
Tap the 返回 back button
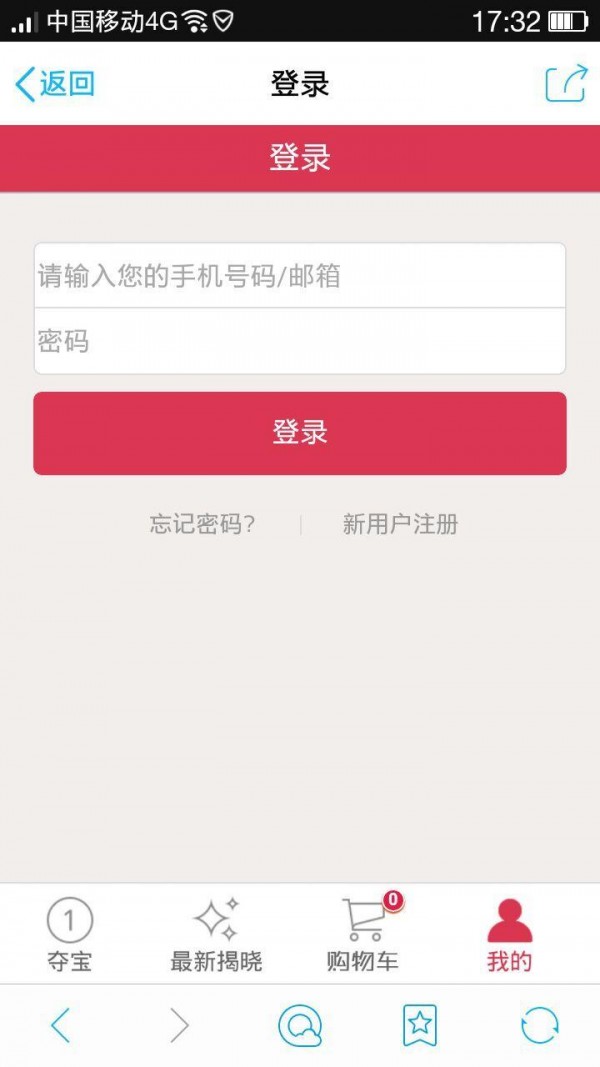tap(55, 84)
